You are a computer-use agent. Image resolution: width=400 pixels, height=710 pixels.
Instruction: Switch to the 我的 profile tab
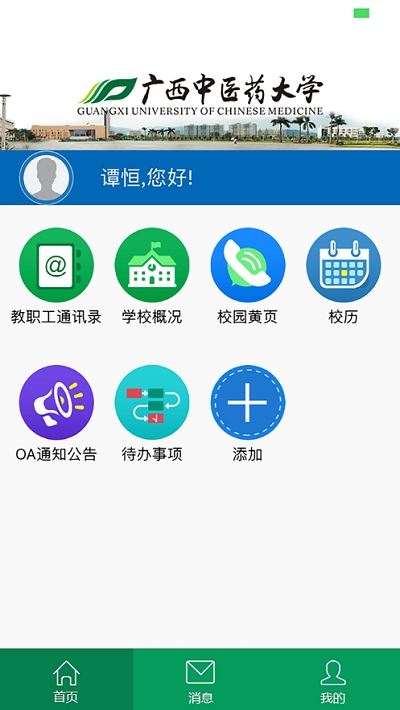(x=333, y=680)
